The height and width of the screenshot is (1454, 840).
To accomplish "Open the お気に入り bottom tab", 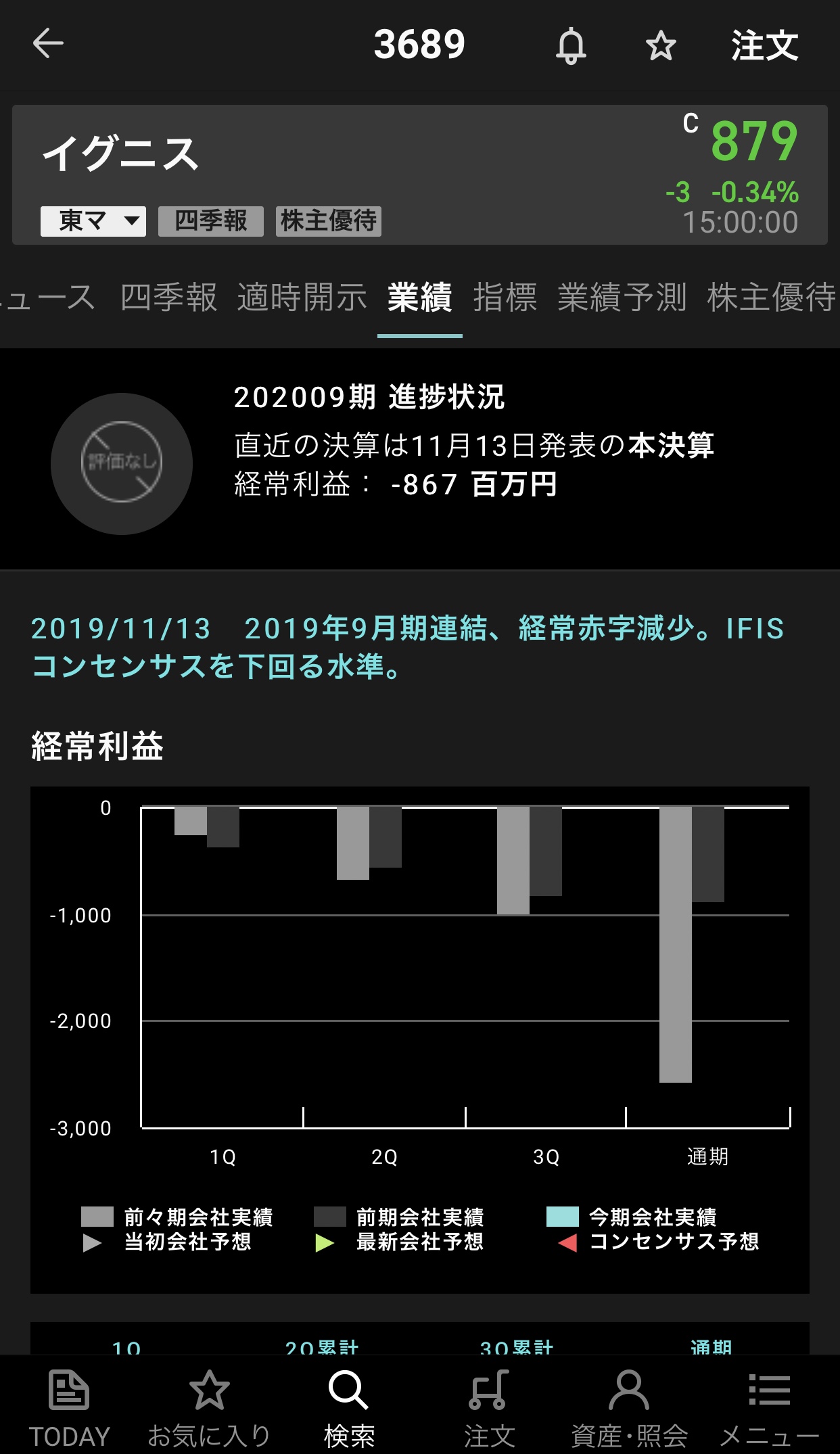I will point(210,1408).
